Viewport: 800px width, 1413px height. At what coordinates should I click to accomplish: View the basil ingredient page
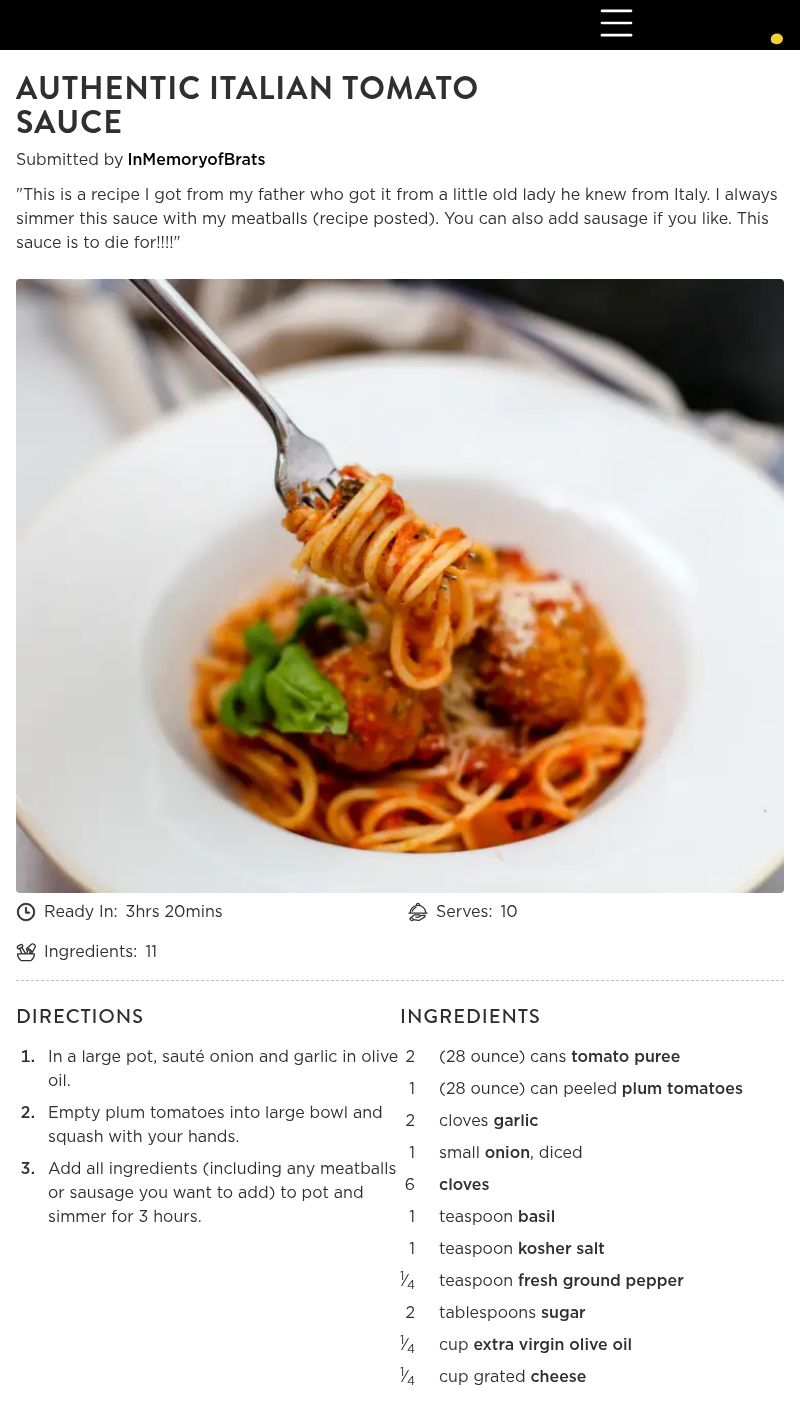coord(536,1217)
